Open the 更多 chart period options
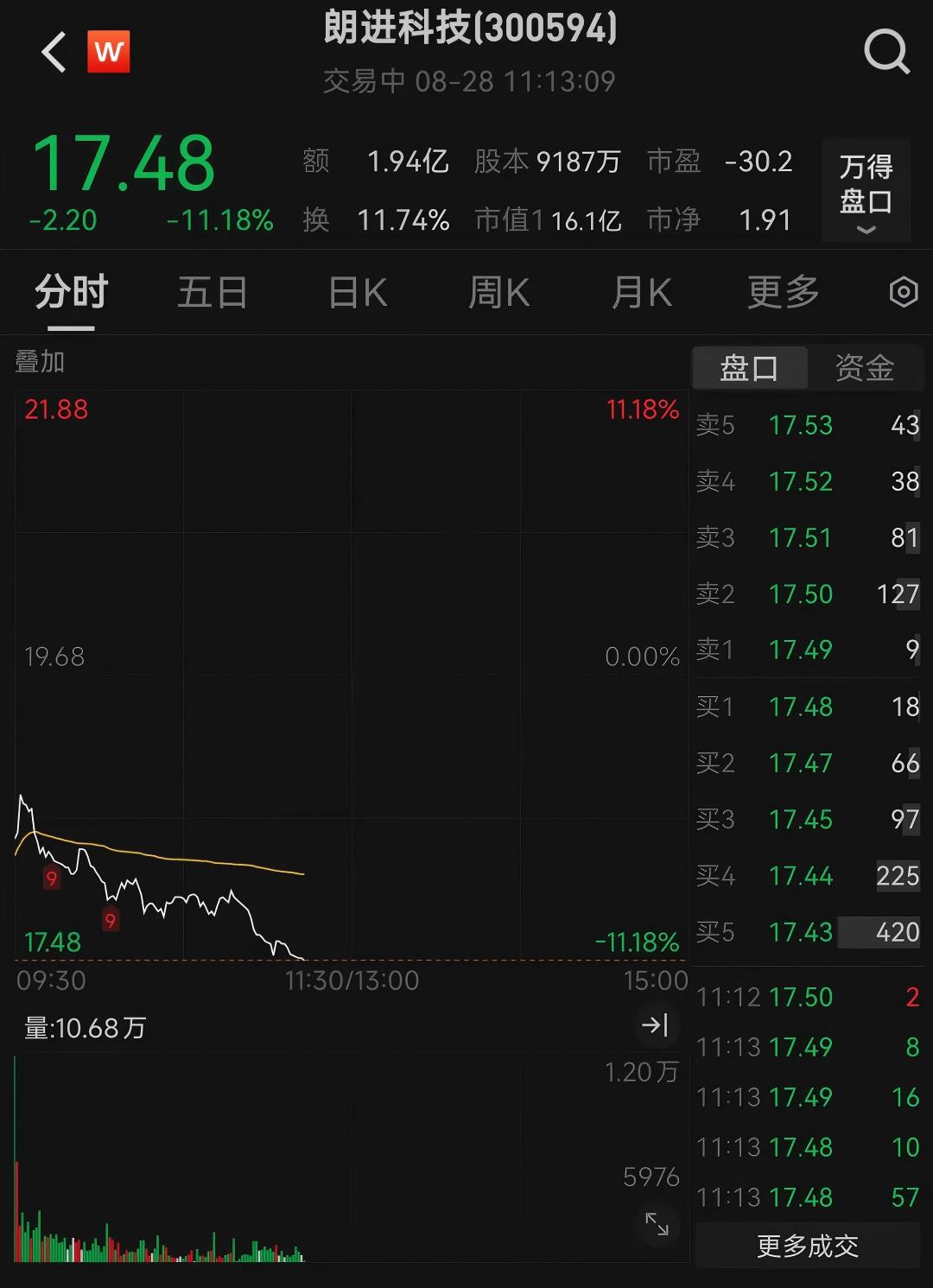The height and width of the screenshot is (1288, 933). [x=783, y=293]
